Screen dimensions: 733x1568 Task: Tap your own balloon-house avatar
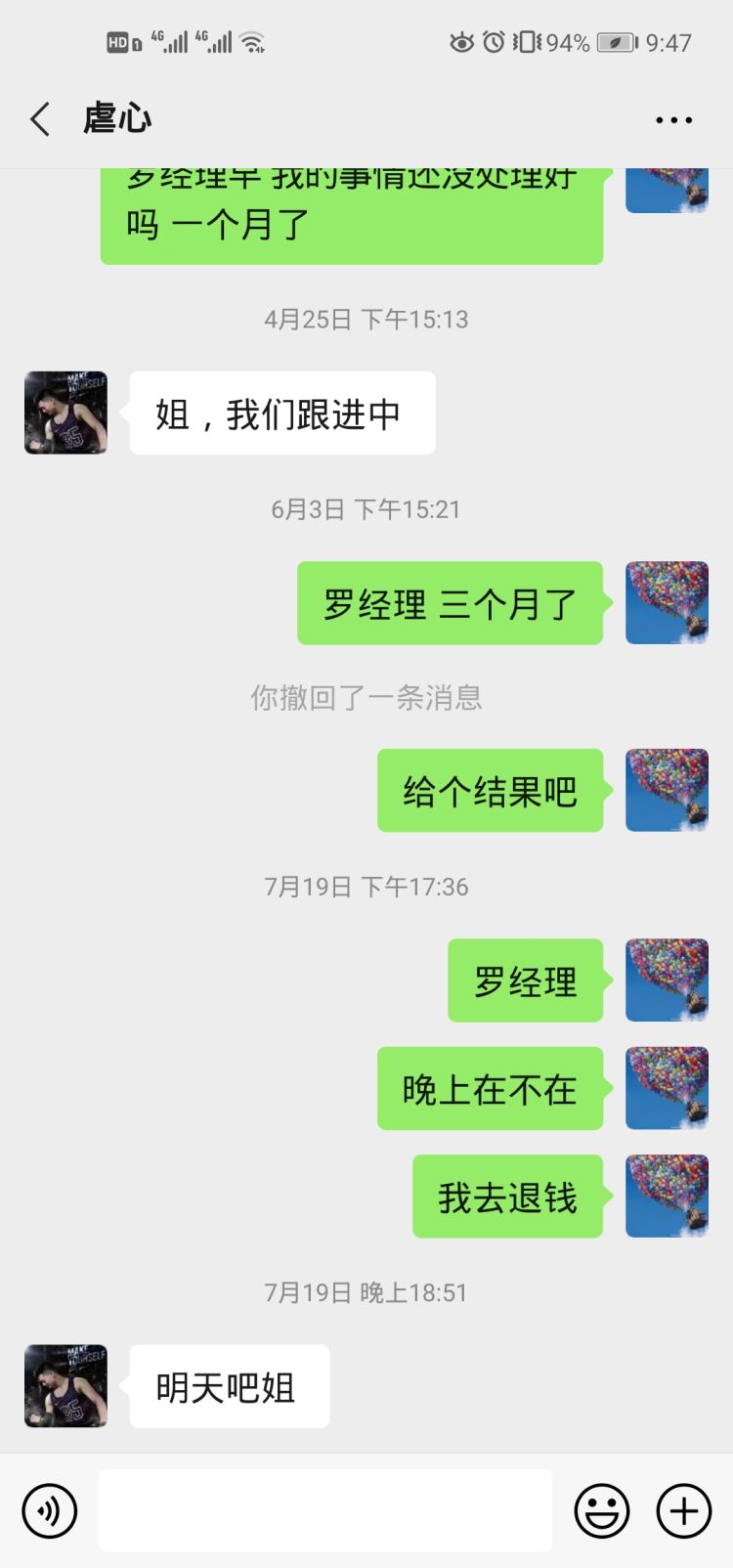[x=667, y=603]
